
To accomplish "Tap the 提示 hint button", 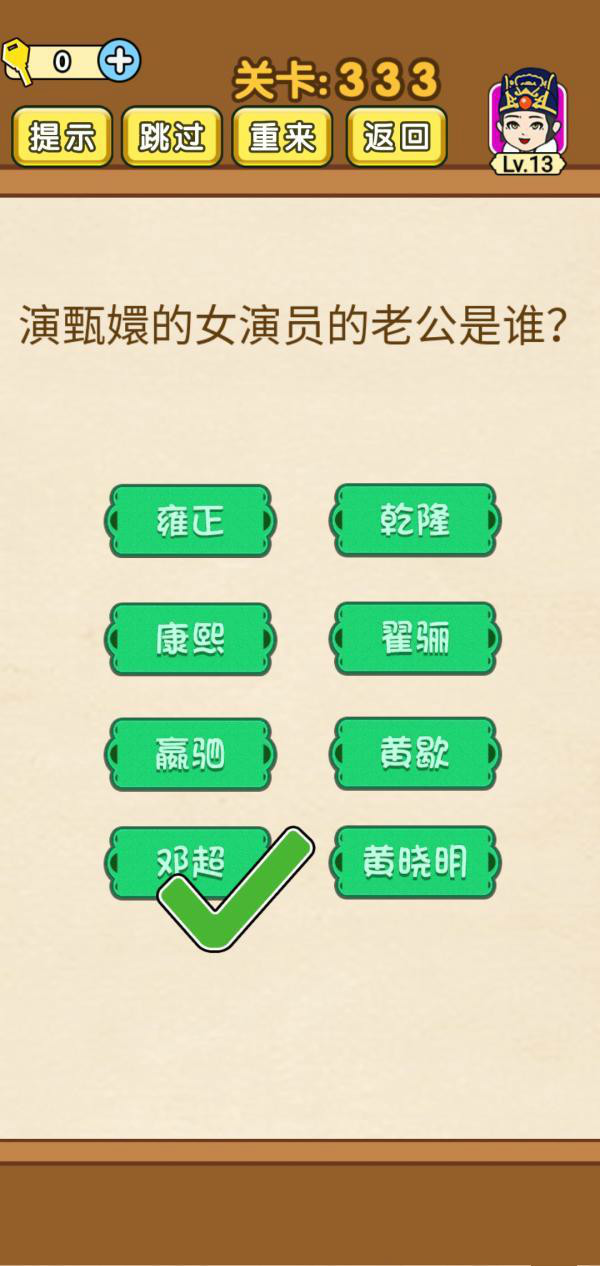I will 61,137.
